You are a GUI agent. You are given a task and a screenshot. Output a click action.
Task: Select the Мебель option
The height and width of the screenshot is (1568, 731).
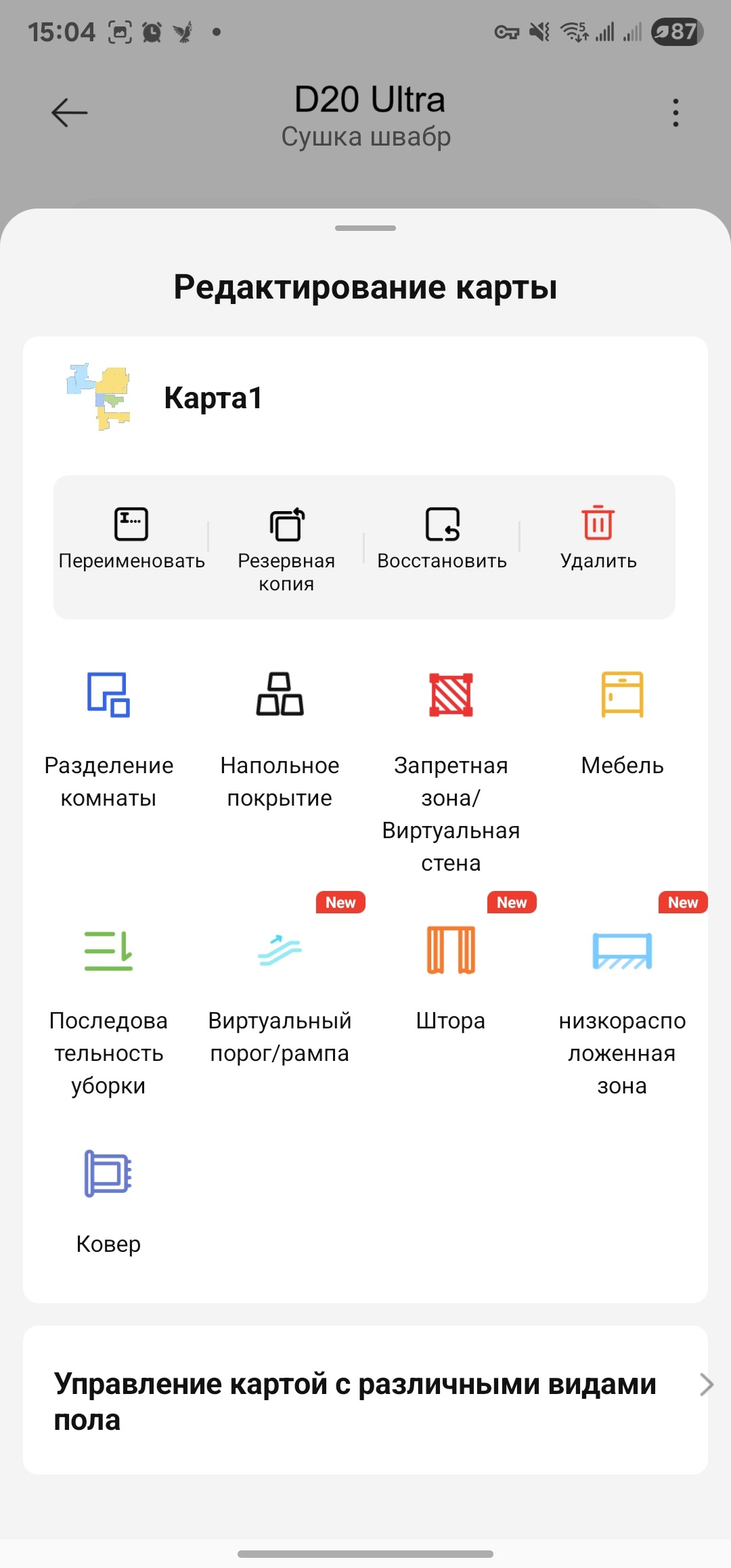[622, 721]
